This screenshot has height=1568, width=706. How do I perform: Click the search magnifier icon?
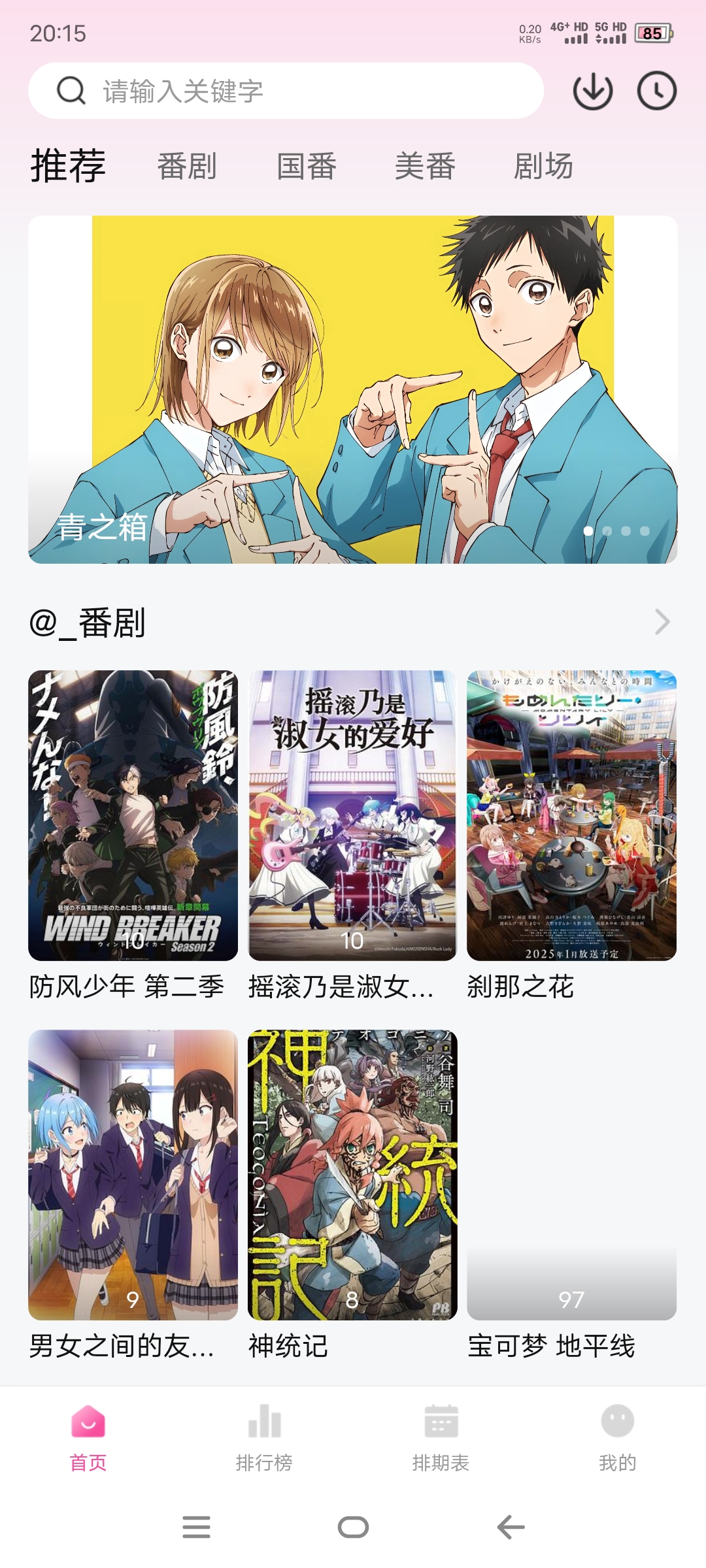point(71,91)
